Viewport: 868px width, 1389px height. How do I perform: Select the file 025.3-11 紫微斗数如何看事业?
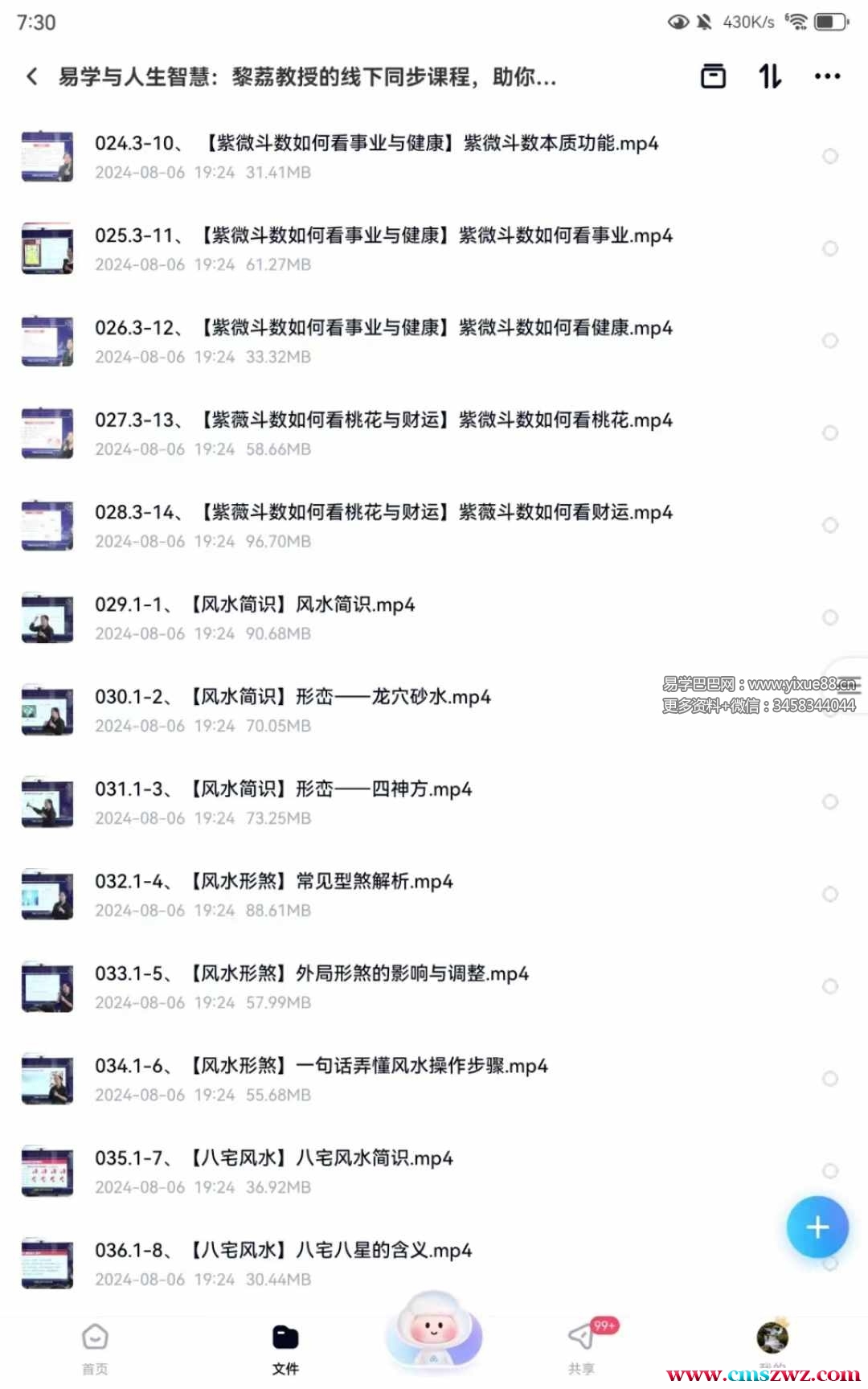(830, 248)
